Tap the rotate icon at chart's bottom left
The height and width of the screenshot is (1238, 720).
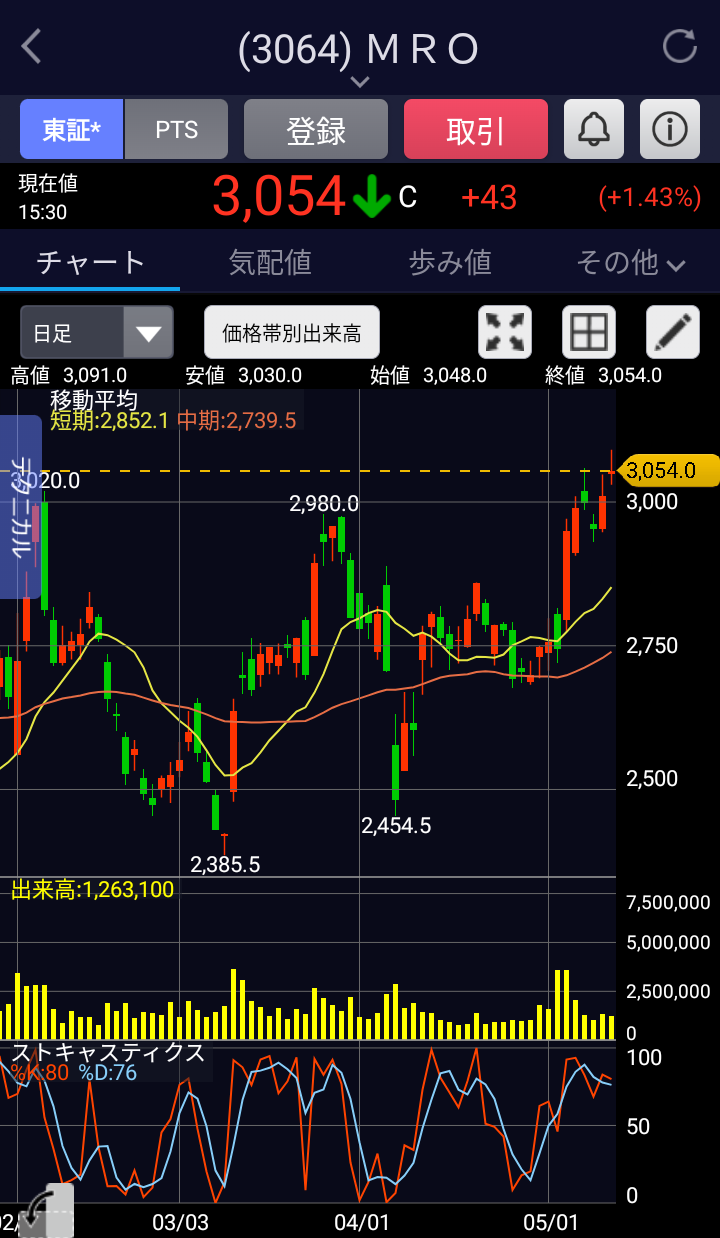(x=46, y=1210)
